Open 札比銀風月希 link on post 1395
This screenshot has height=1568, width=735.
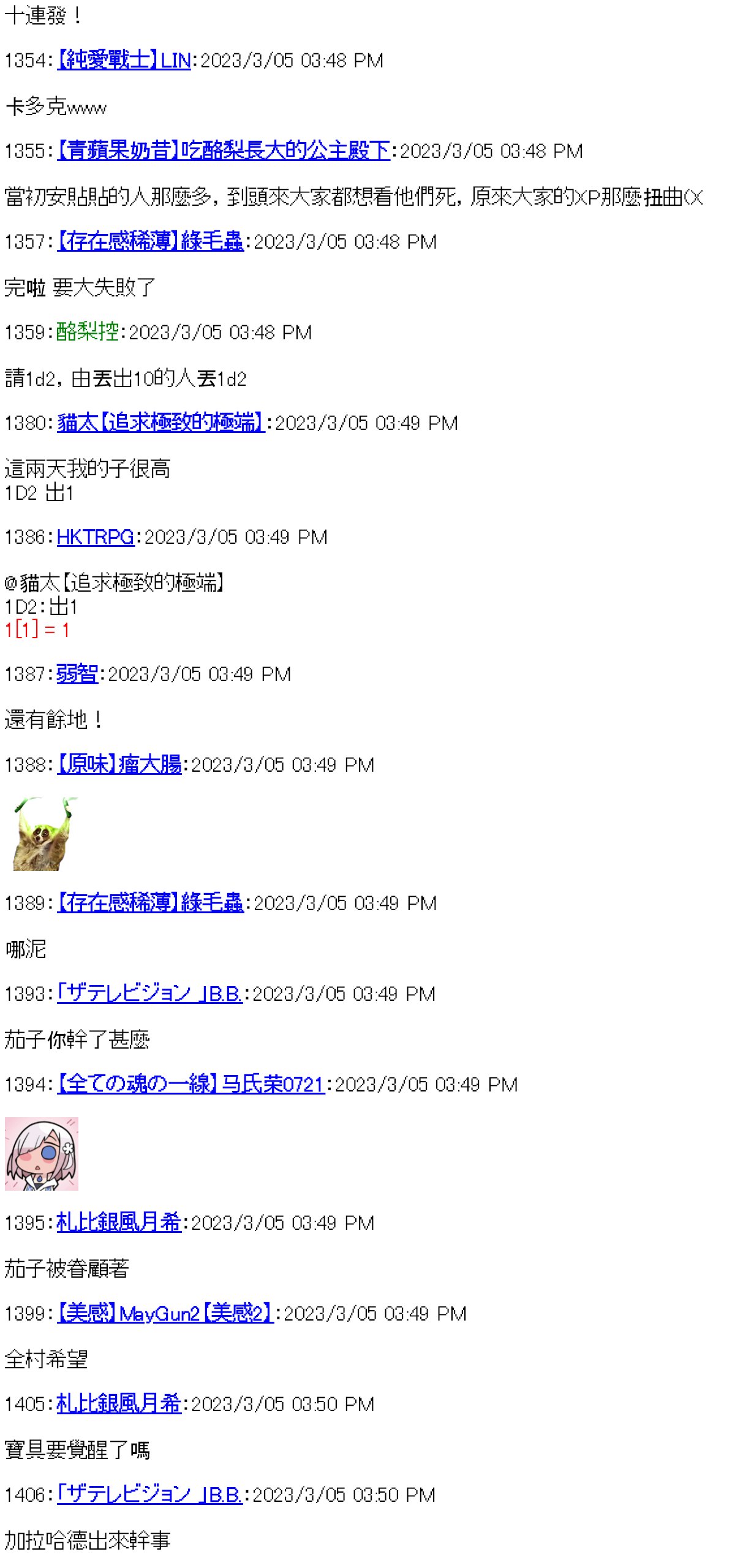click(119, 1223)
